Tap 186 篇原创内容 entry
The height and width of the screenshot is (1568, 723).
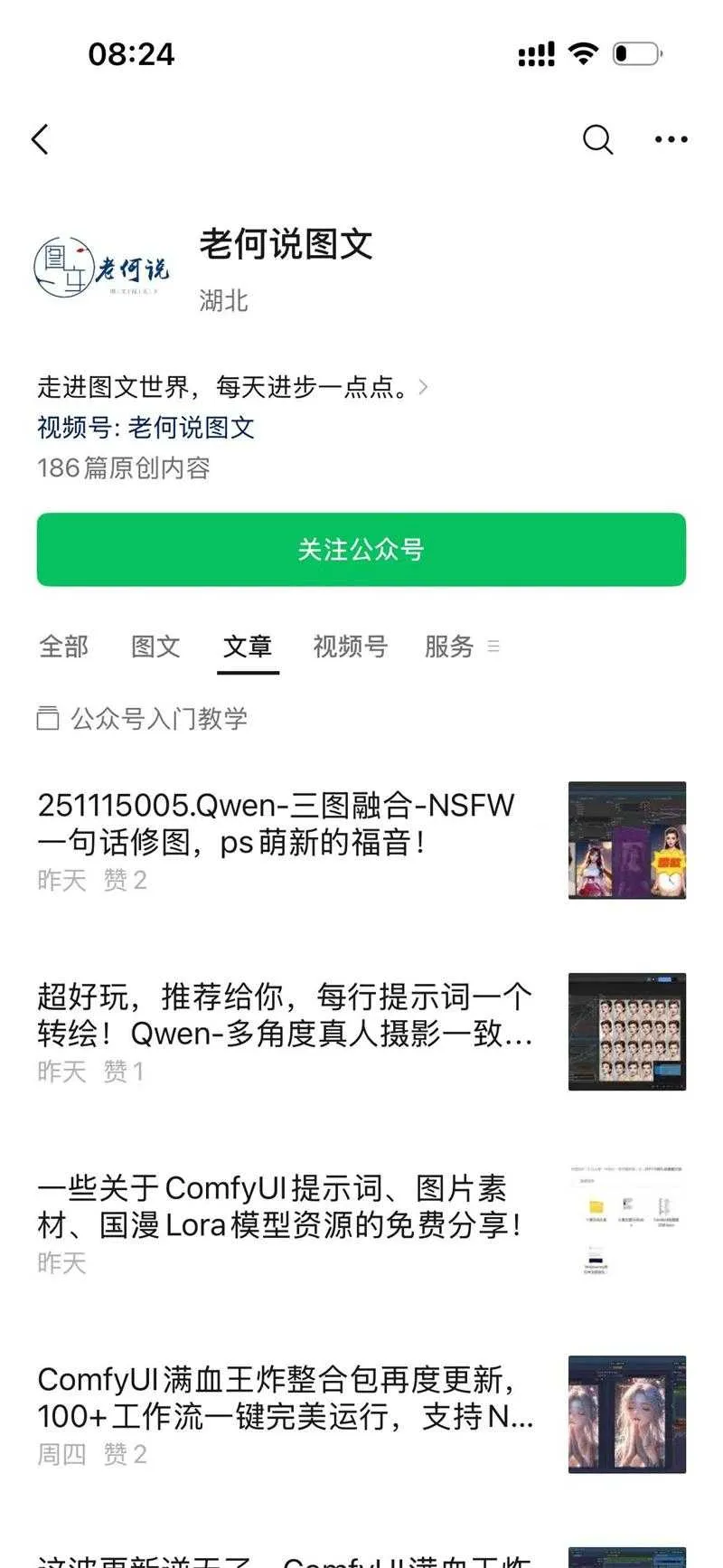pos(123,469)
